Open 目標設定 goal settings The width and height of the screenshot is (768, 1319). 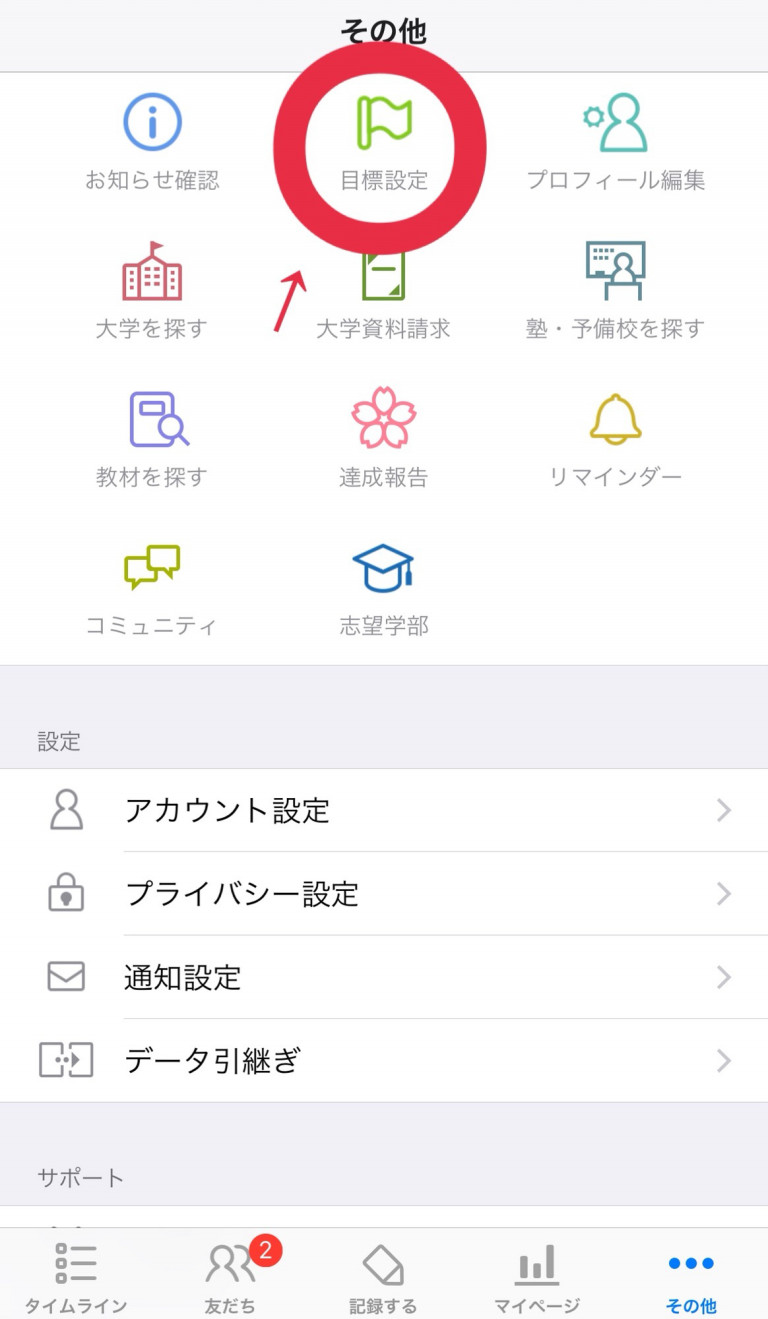click(x=384, y=142)
